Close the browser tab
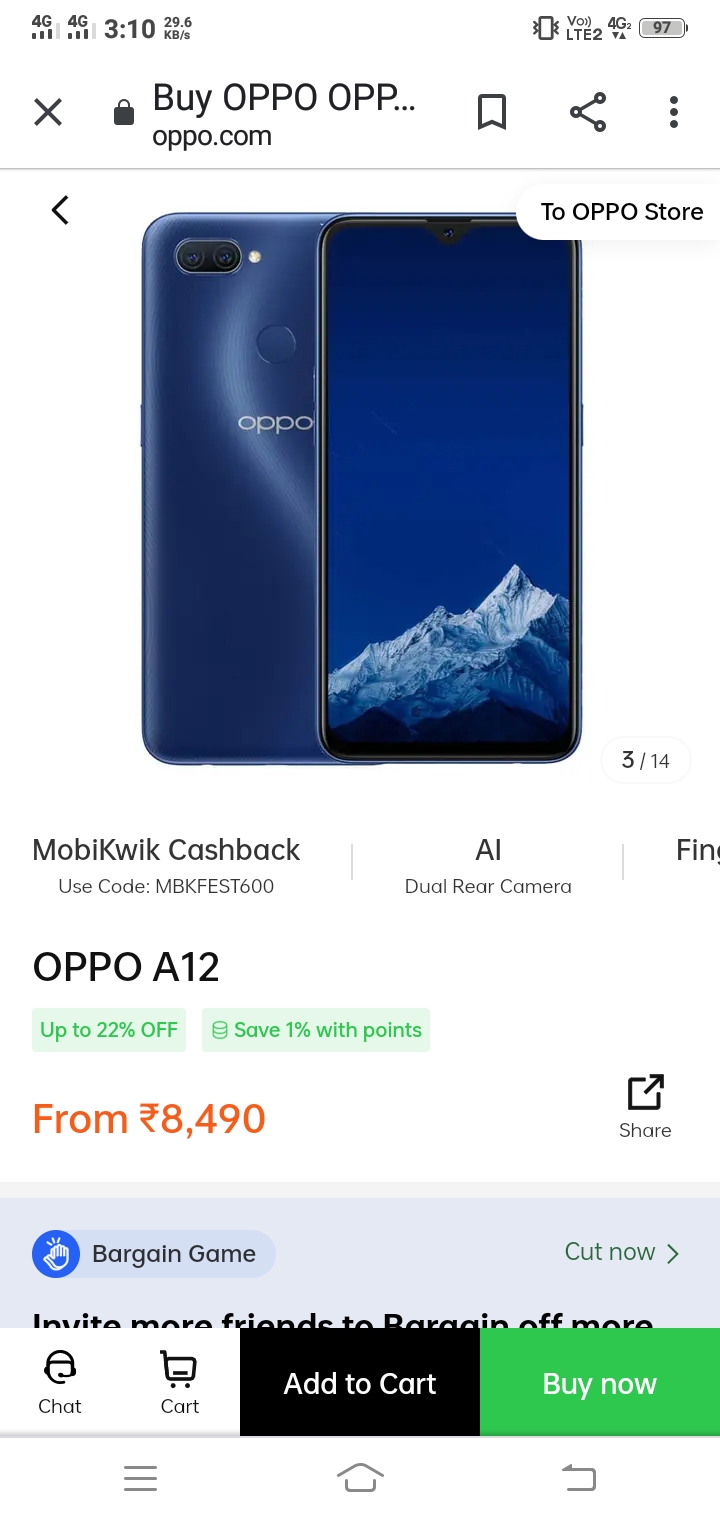The image size is (720, 1520). click(48, 112)
